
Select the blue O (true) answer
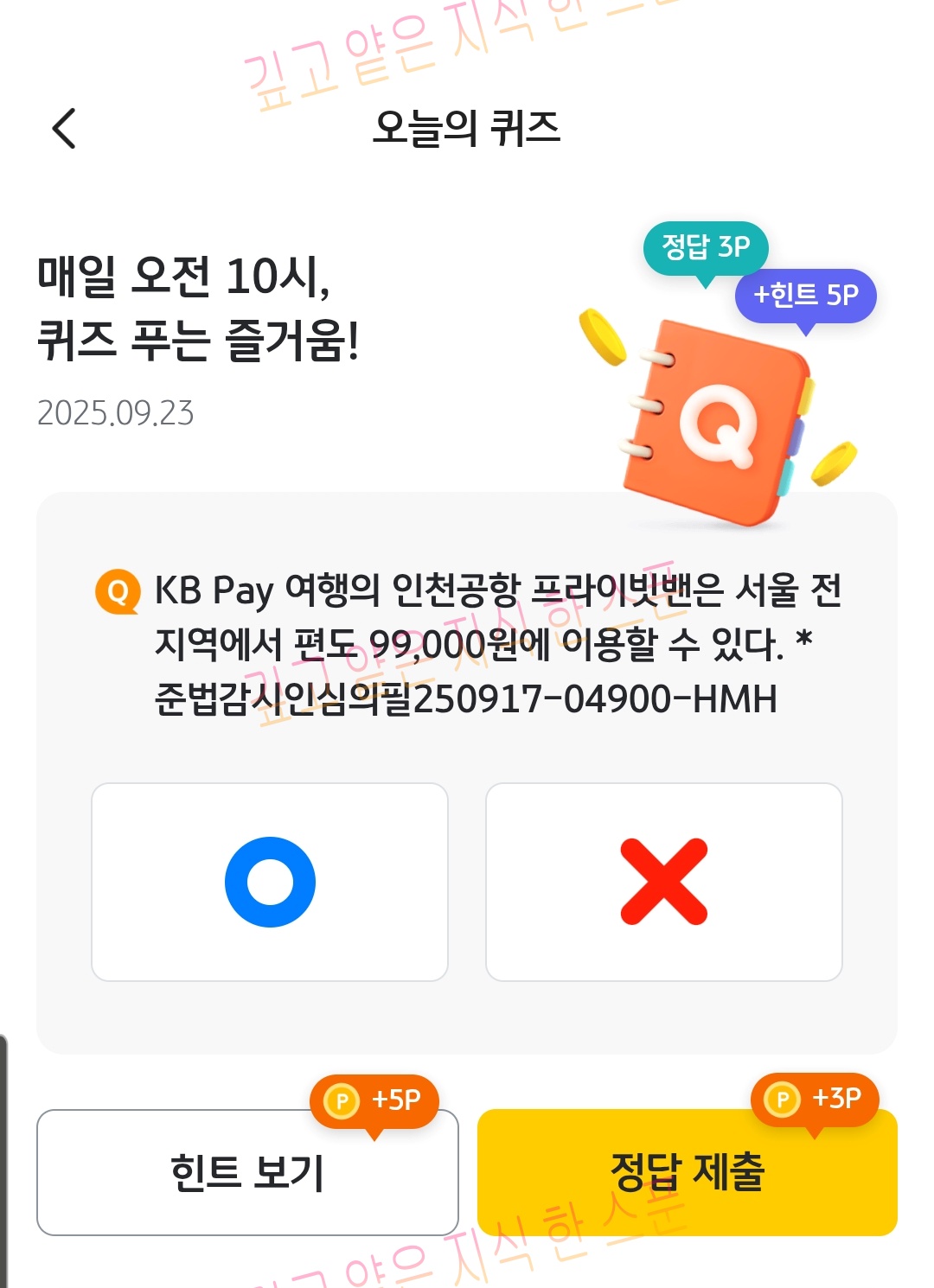coord(270,882)
